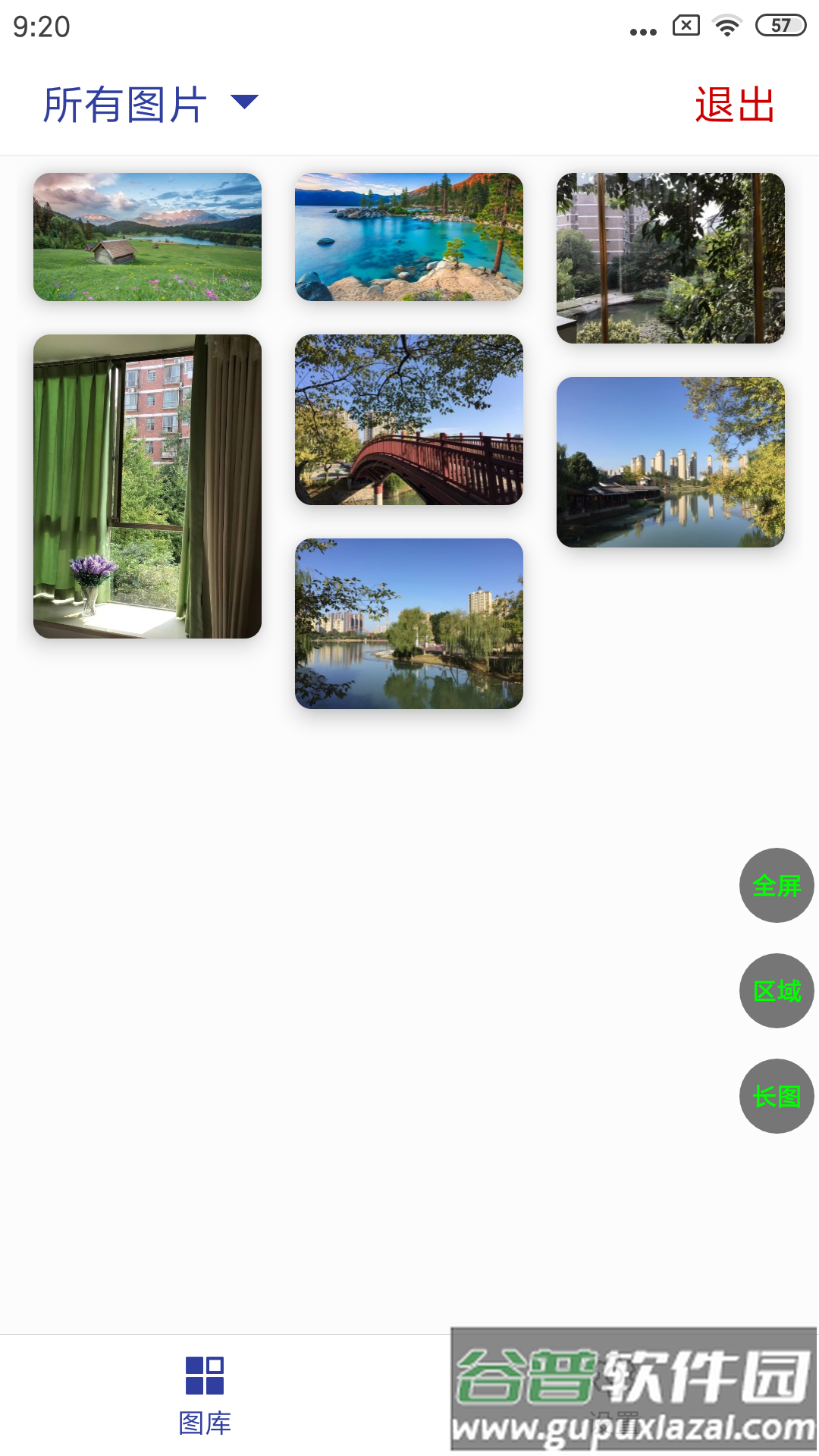Open the mountain meadow cabin photo
This screenshot has width=819, height=1456.
(147, 237)
